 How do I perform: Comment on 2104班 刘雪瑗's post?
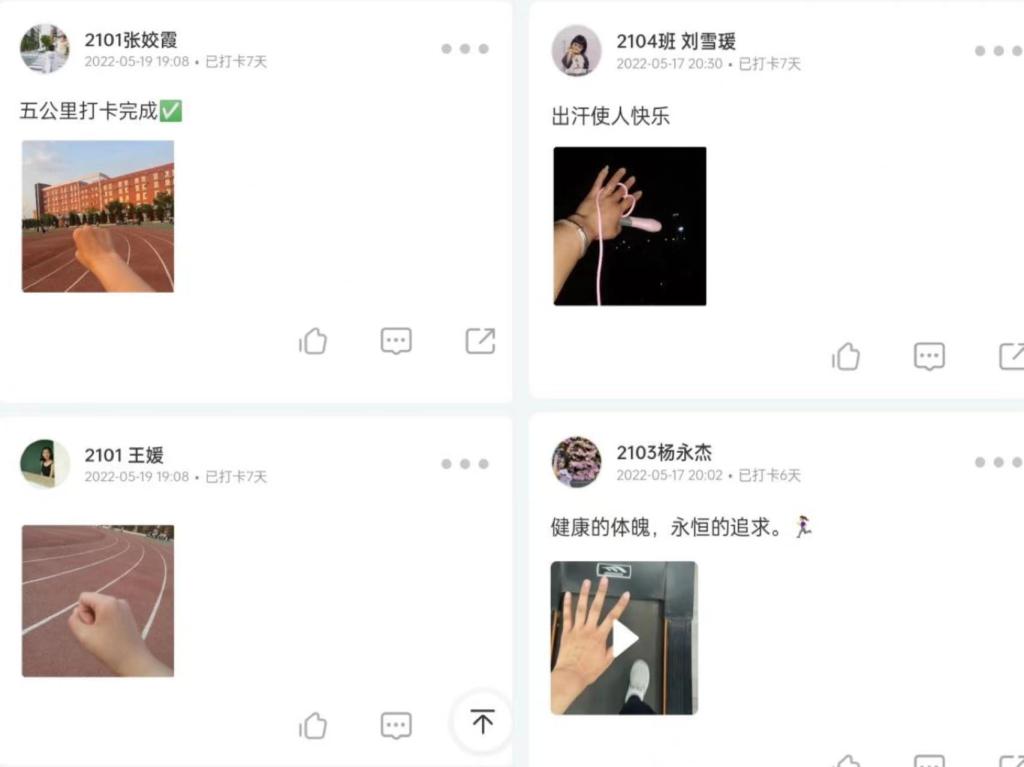pyautogui.click(x=929, y=357)
